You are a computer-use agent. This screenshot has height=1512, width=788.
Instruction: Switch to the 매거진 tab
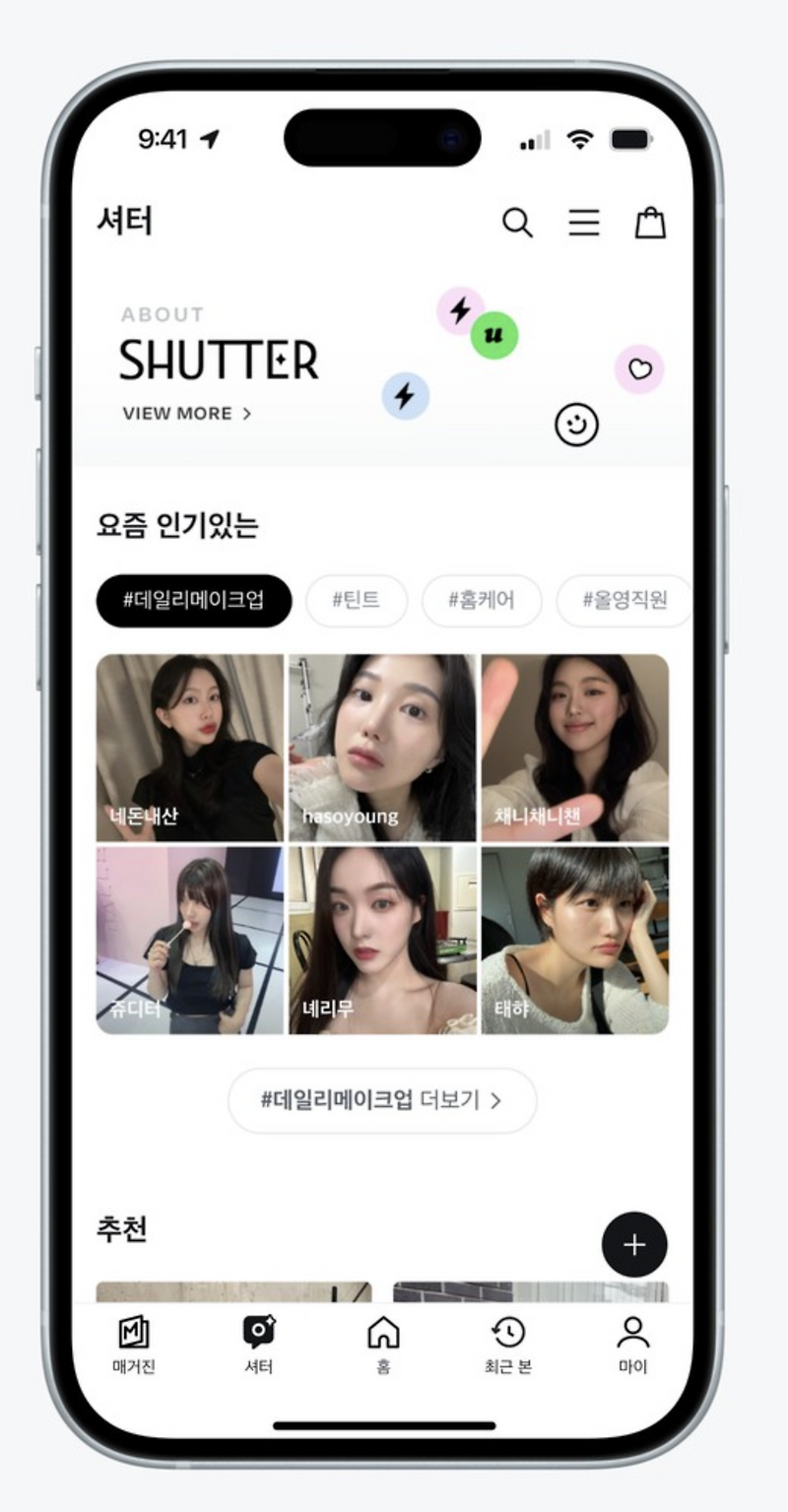point(134,1345)
